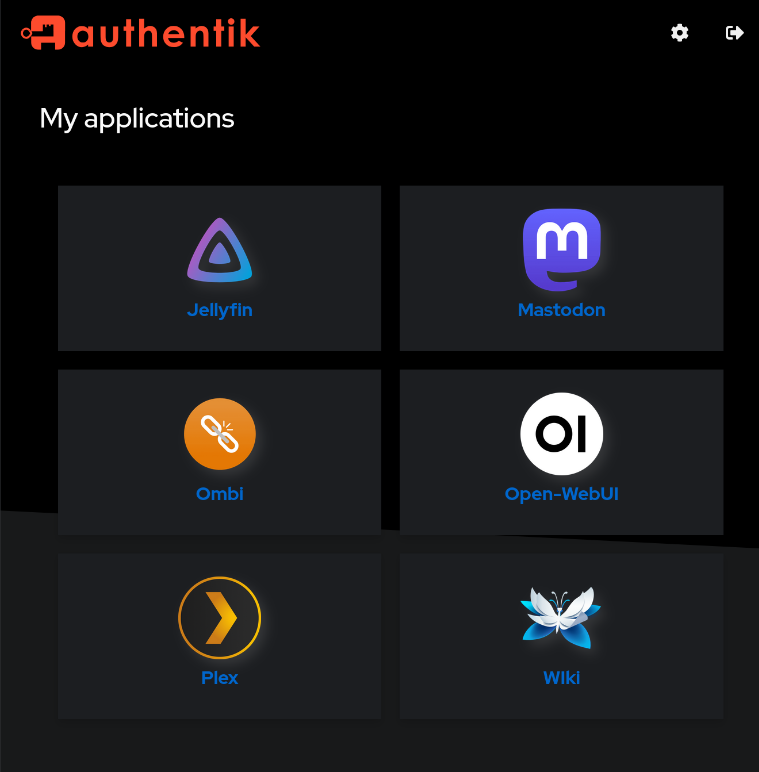The height and width of the screenshot is (772, 759).
Task: Select the Ombi chain-link icon
Action: click(219, 434)
